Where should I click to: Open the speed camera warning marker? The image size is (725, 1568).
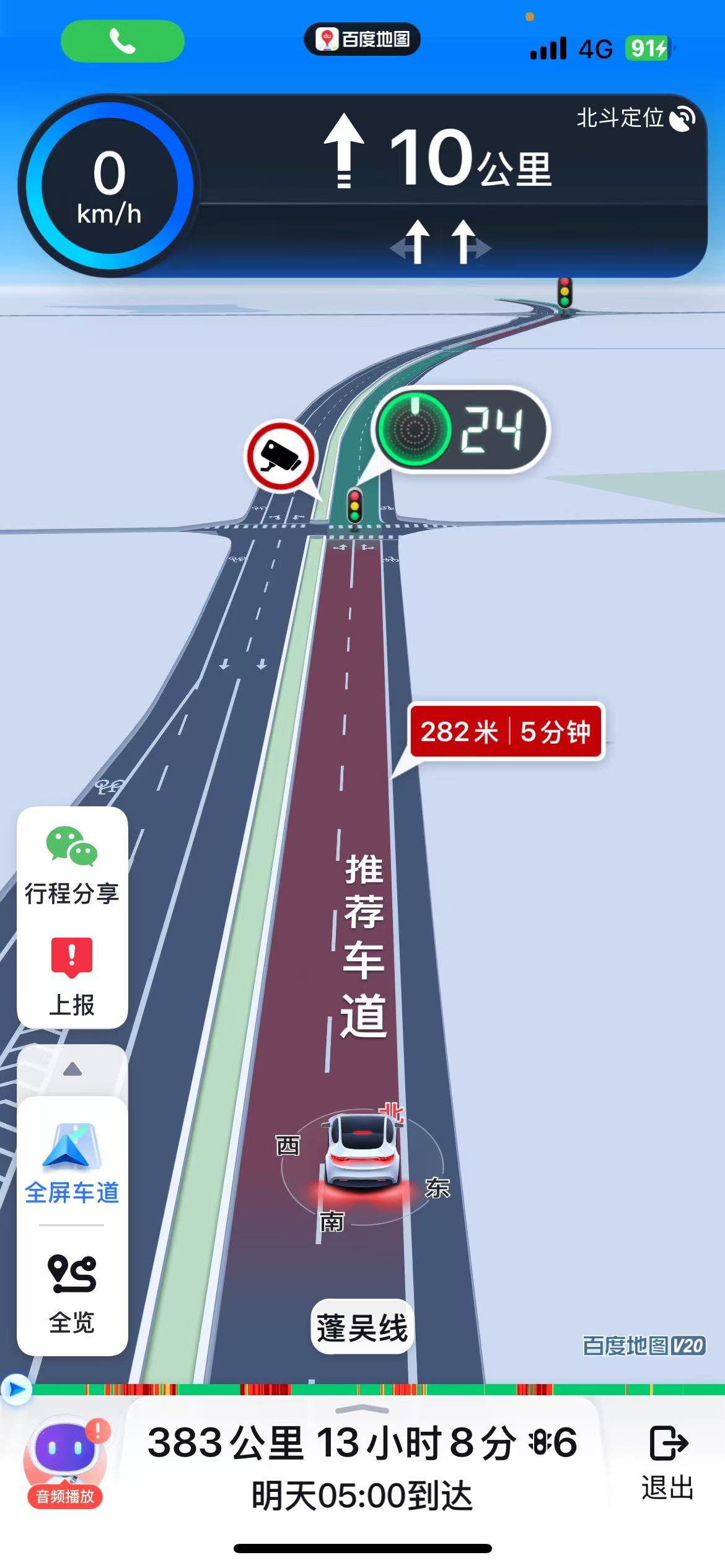(282, 457)
